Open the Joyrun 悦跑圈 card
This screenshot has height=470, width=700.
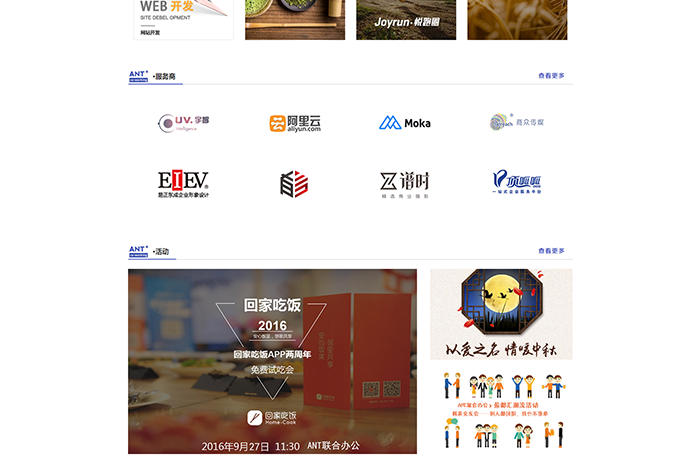[x=406, y=20]
